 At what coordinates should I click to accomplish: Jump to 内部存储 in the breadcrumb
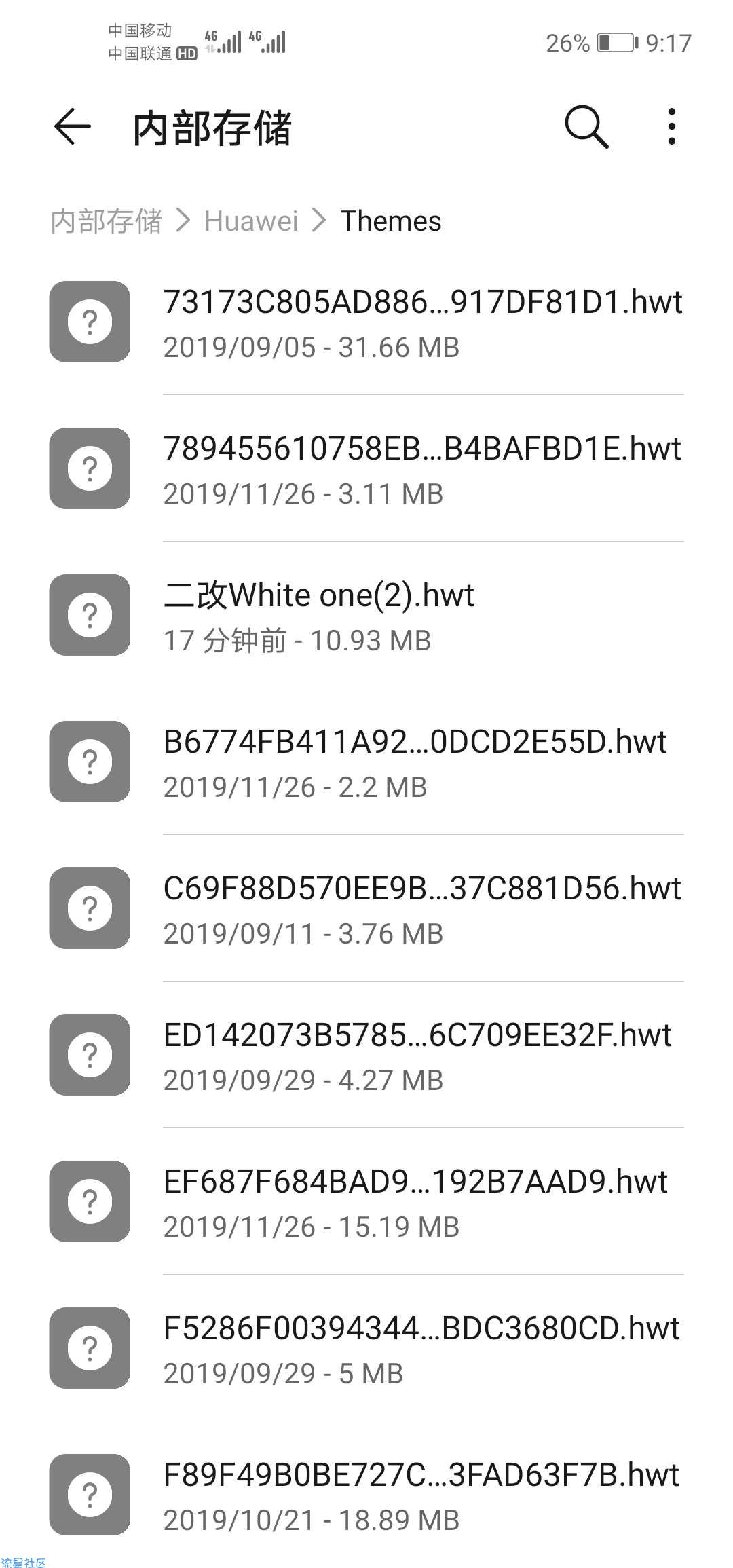coord(107,221)
